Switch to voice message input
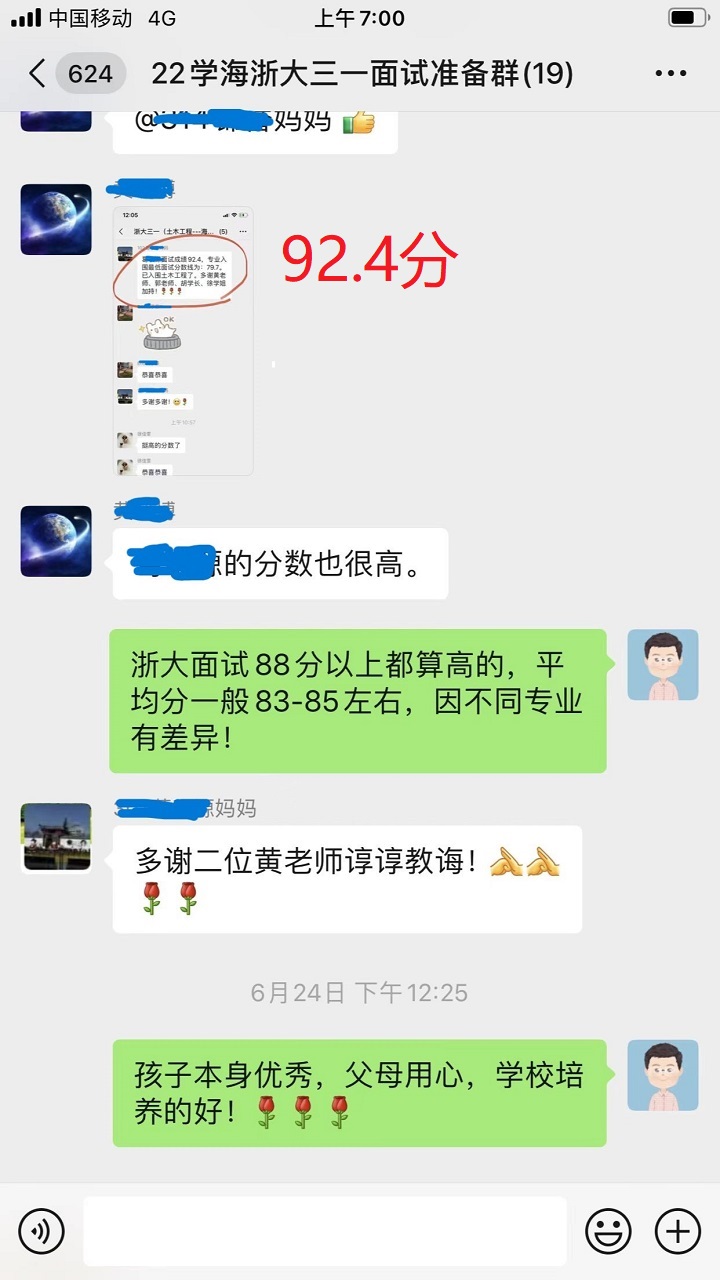Viewport: 720px width, 1280px height. point(40,1230)
